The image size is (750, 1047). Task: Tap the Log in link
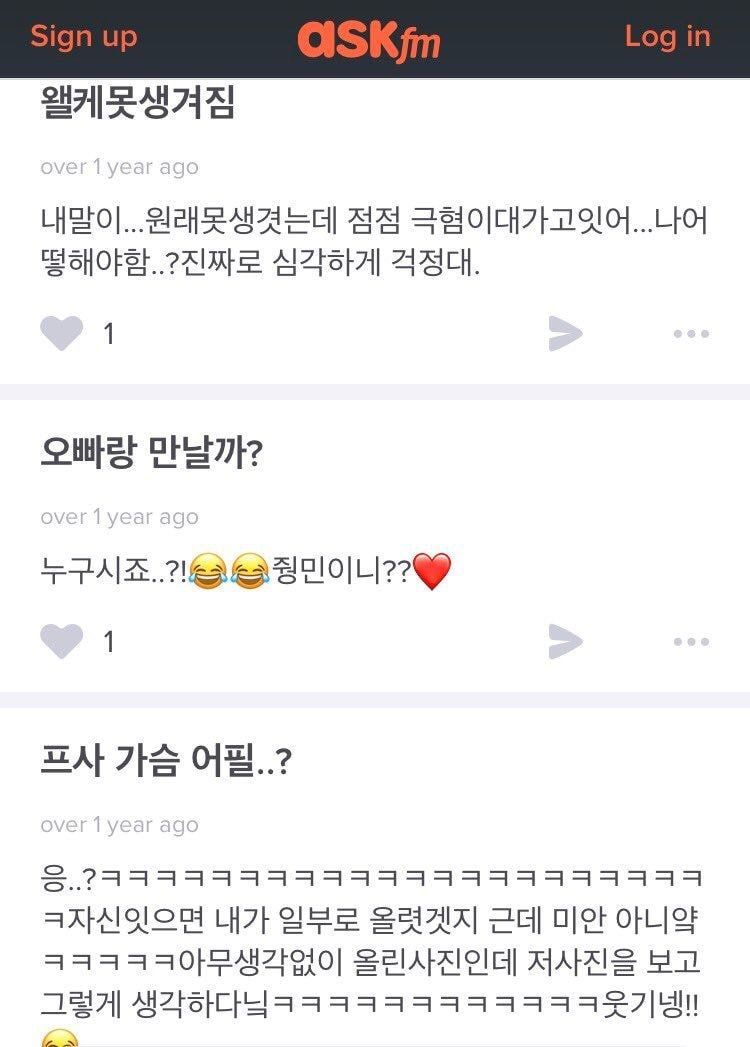667,37
